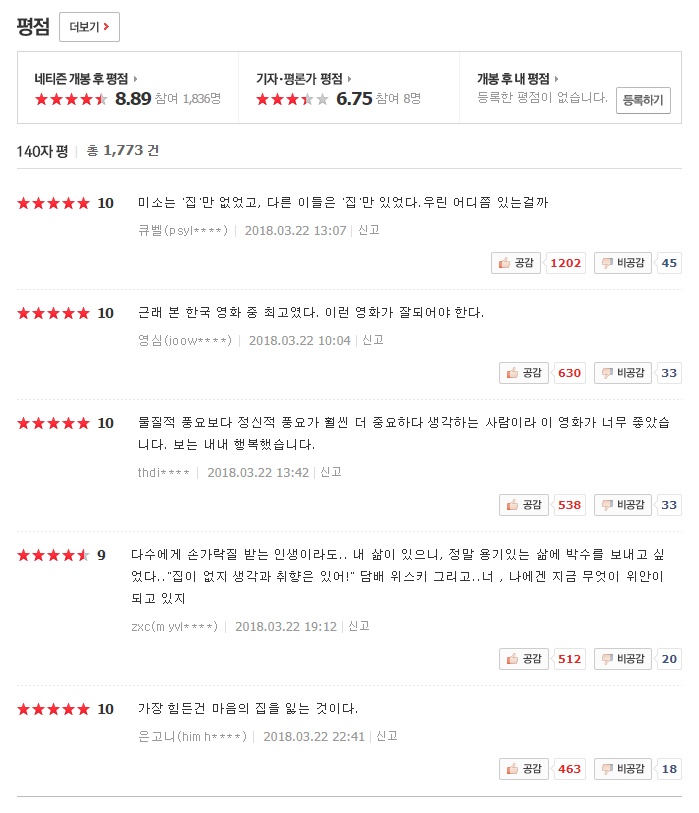Tap 공감 on thdi****'s review

coord(525,504)
